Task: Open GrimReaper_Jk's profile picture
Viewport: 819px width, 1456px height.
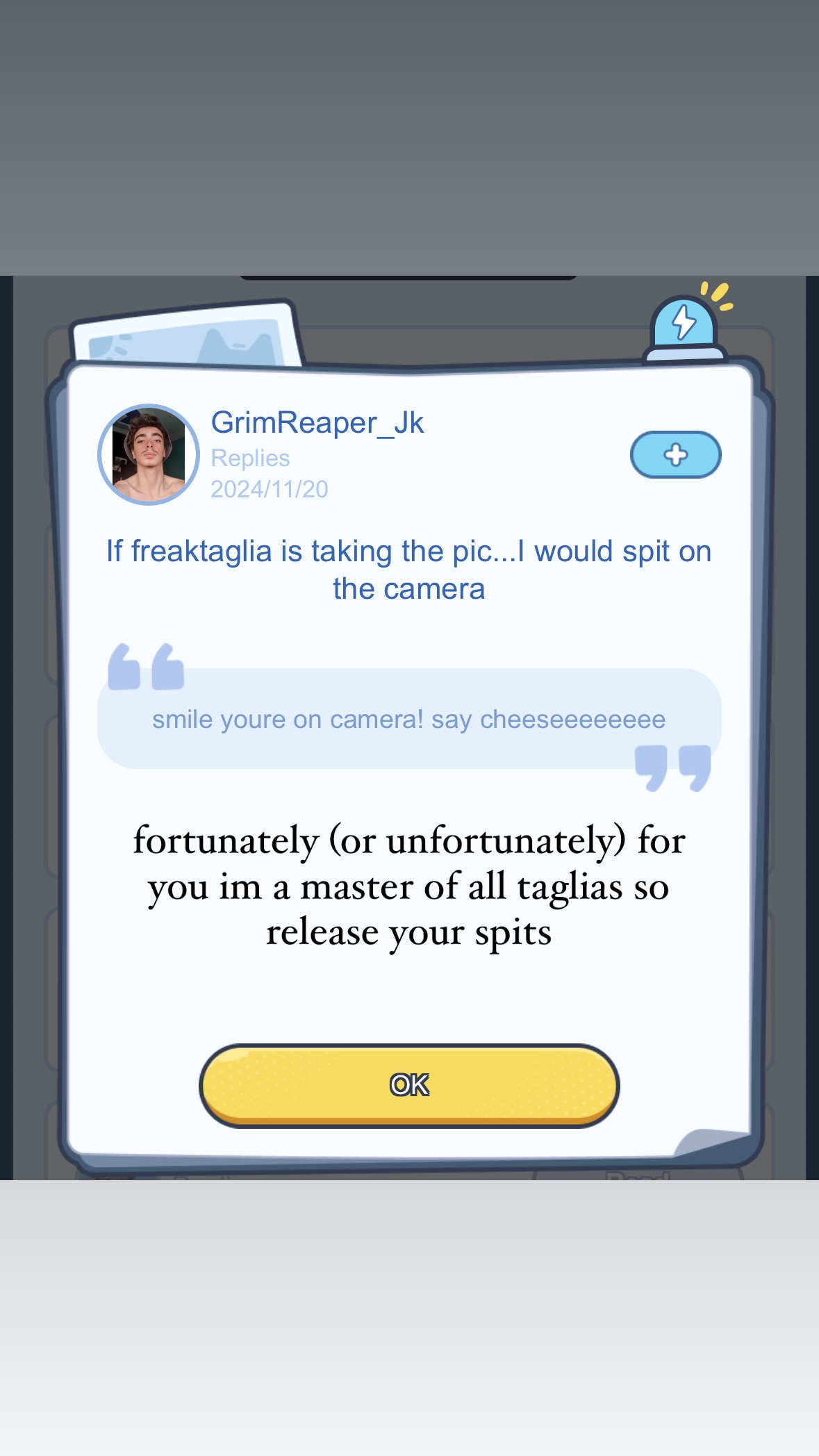Action: point(149,454)
